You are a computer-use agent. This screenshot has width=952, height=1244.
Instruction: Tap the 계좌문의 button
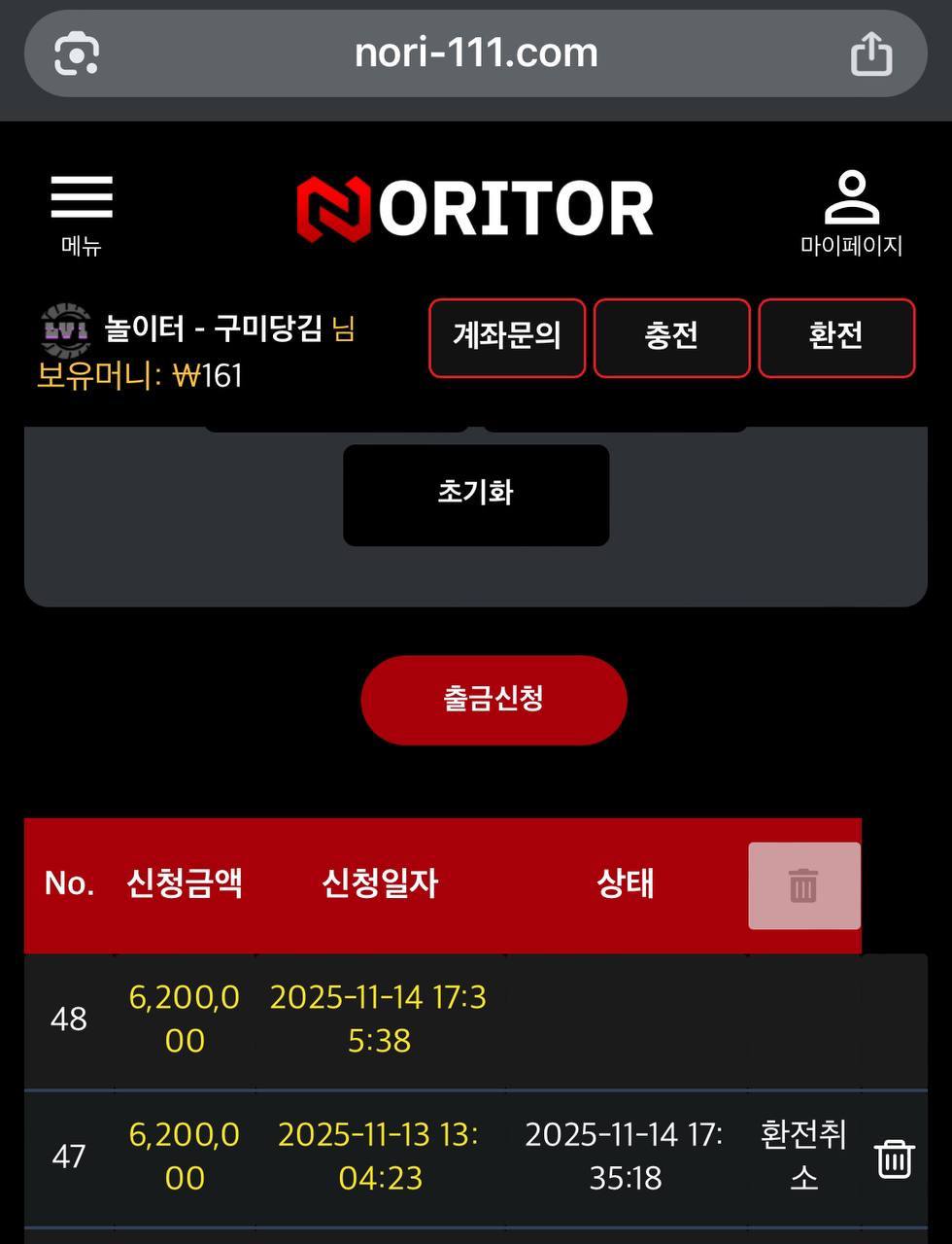click(507, 336)
